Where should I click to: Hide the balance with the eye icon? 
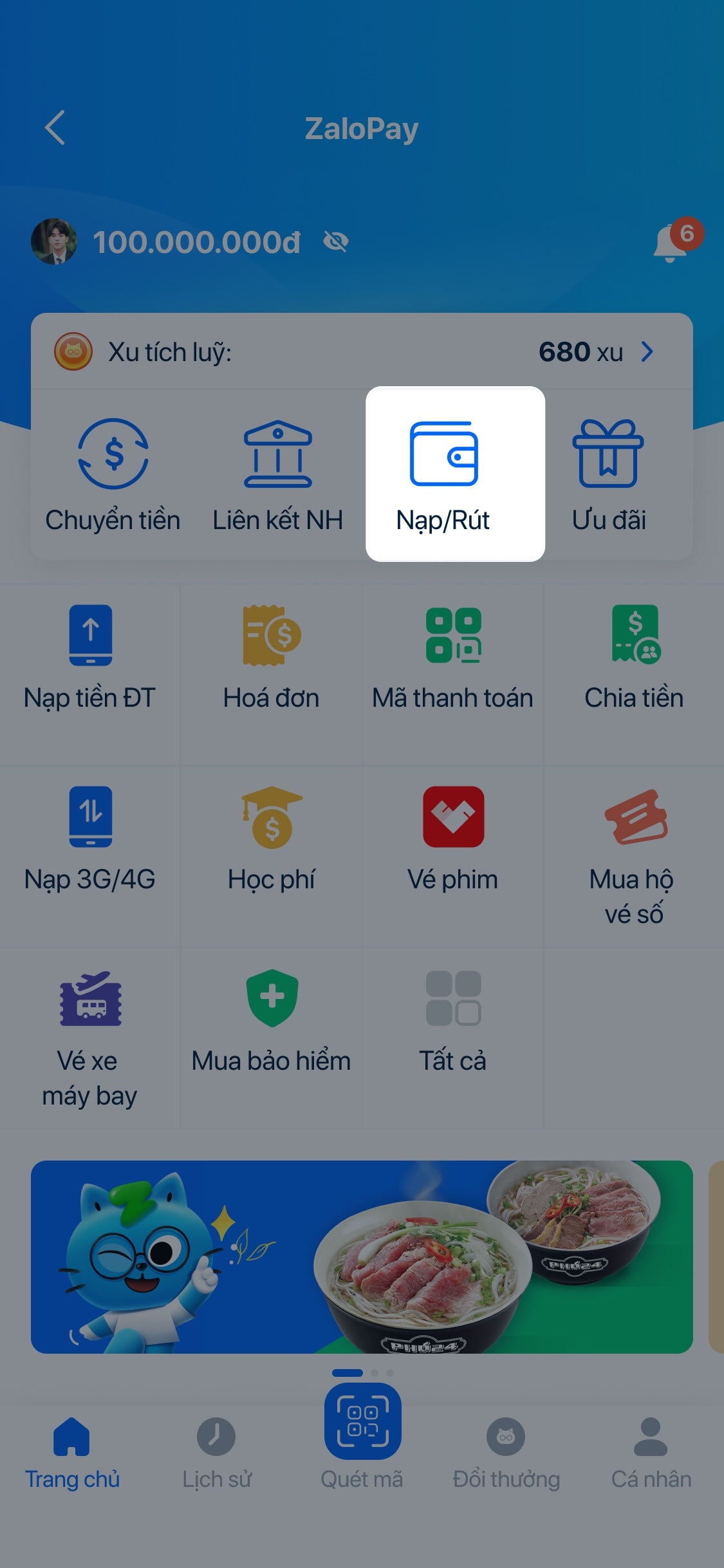click(x=336, y=242)
